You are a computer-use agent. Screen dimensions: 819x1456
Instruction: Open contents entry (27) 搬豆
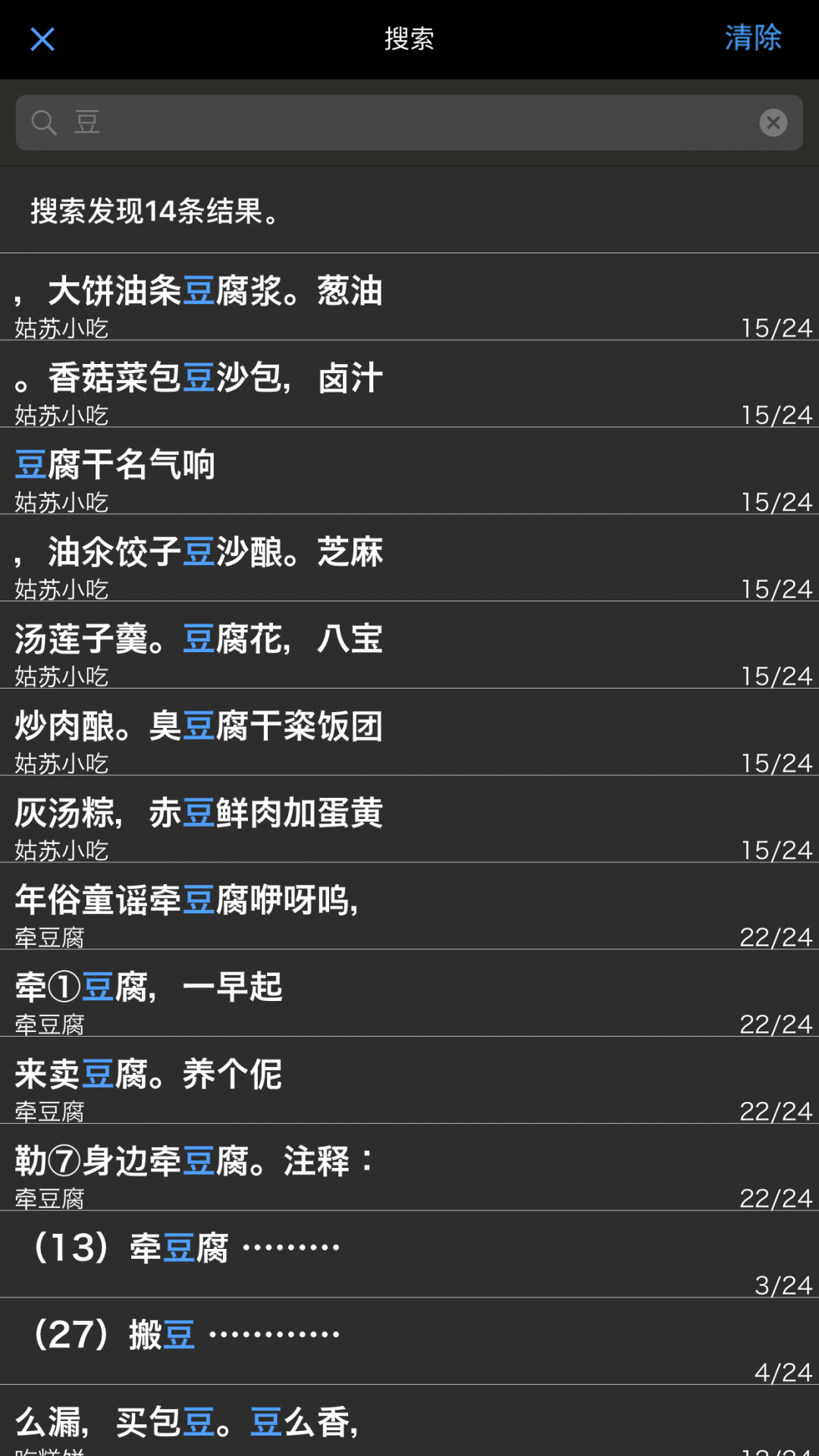409,1342
